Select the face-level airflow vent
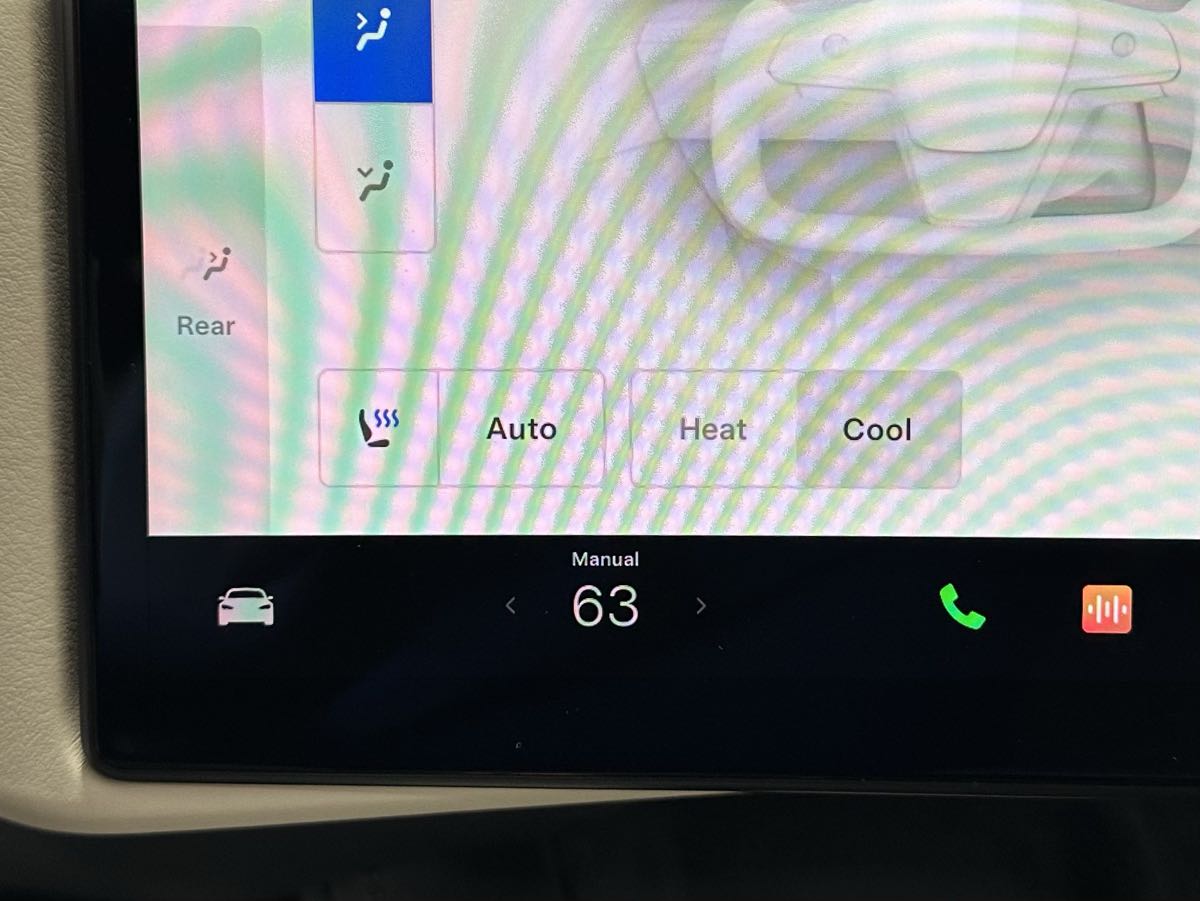 click(x=374, y=36)
